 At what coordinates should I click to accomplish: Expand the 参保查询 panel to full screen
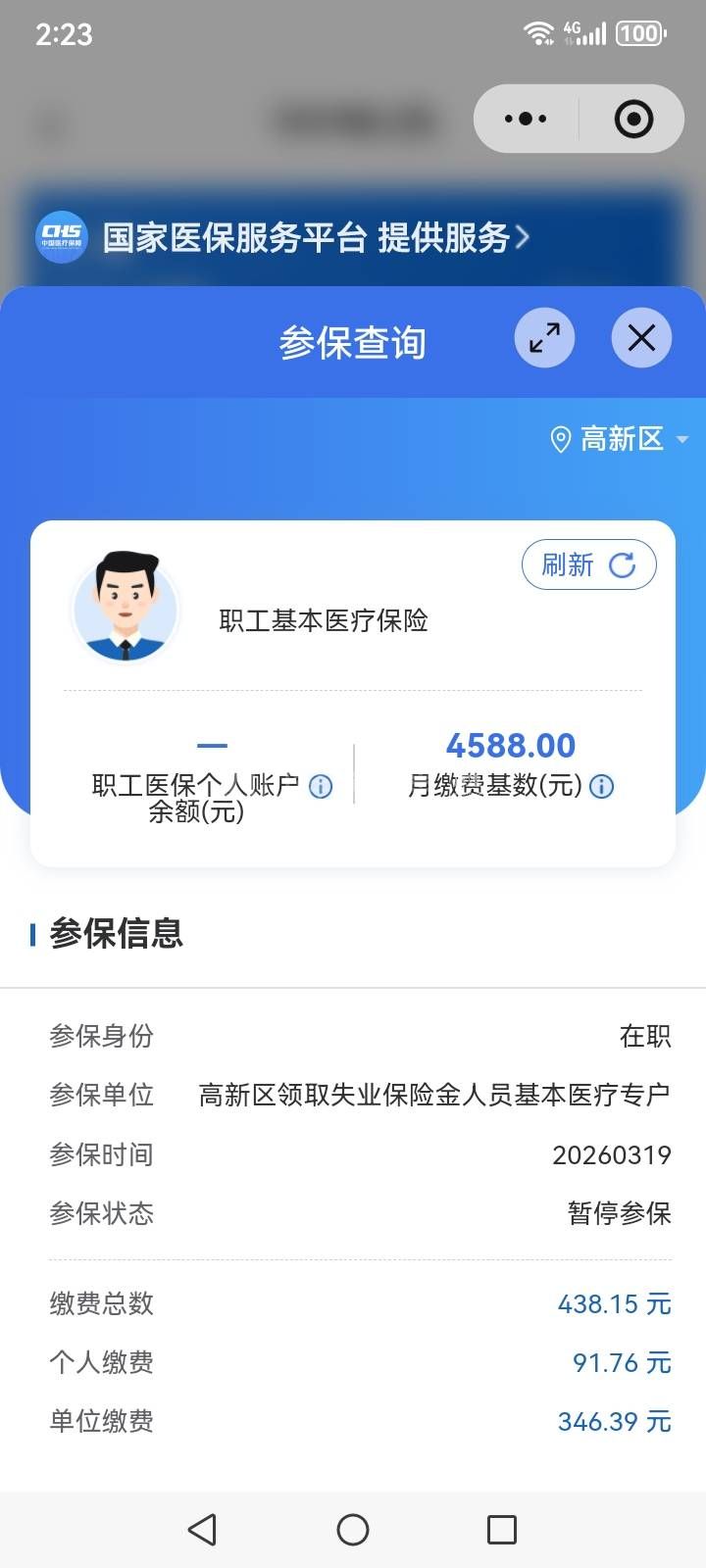(544, 338)
